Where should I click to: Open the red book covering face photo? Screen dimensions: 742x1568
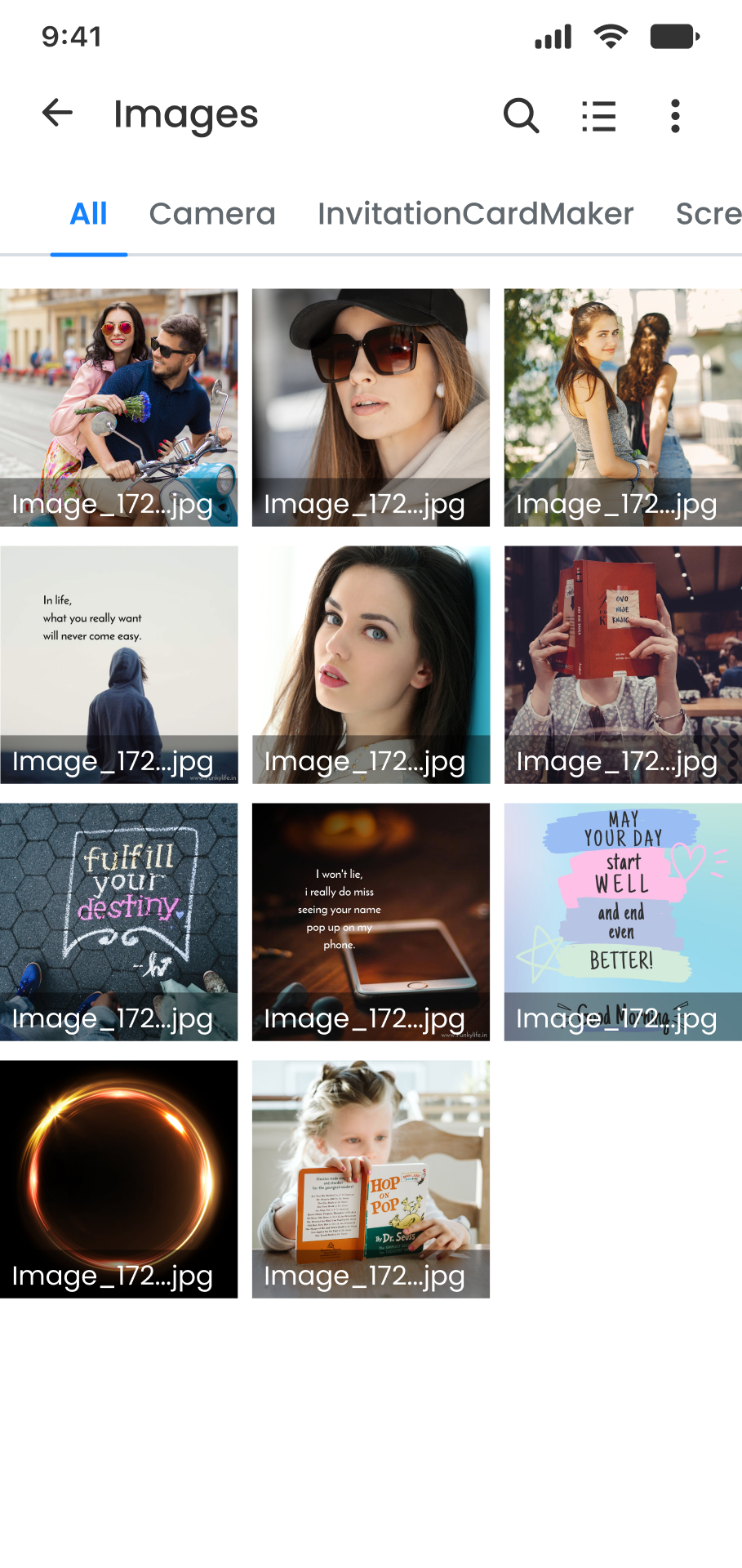point(623,664)
